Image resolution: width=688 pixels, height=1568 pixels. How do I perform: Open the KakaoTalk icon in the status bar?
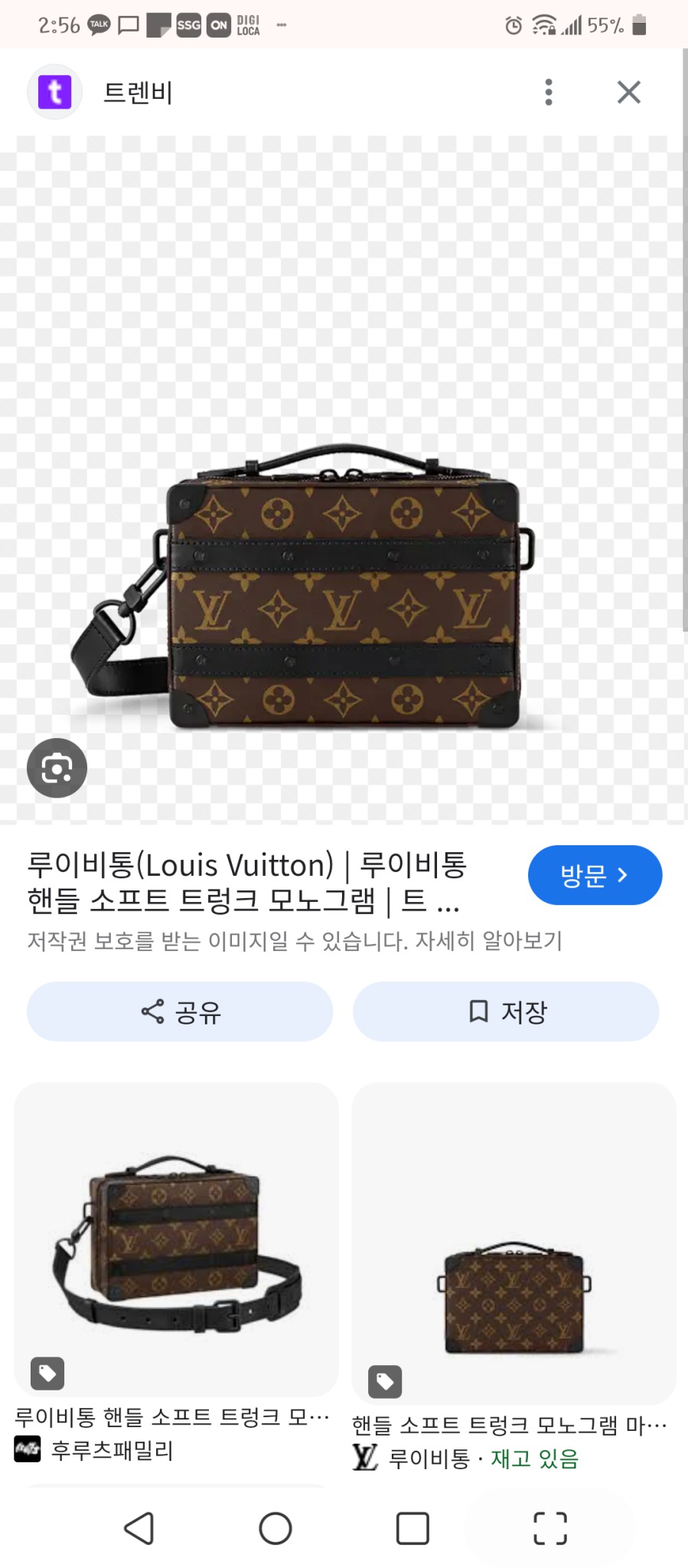(99, 24)
